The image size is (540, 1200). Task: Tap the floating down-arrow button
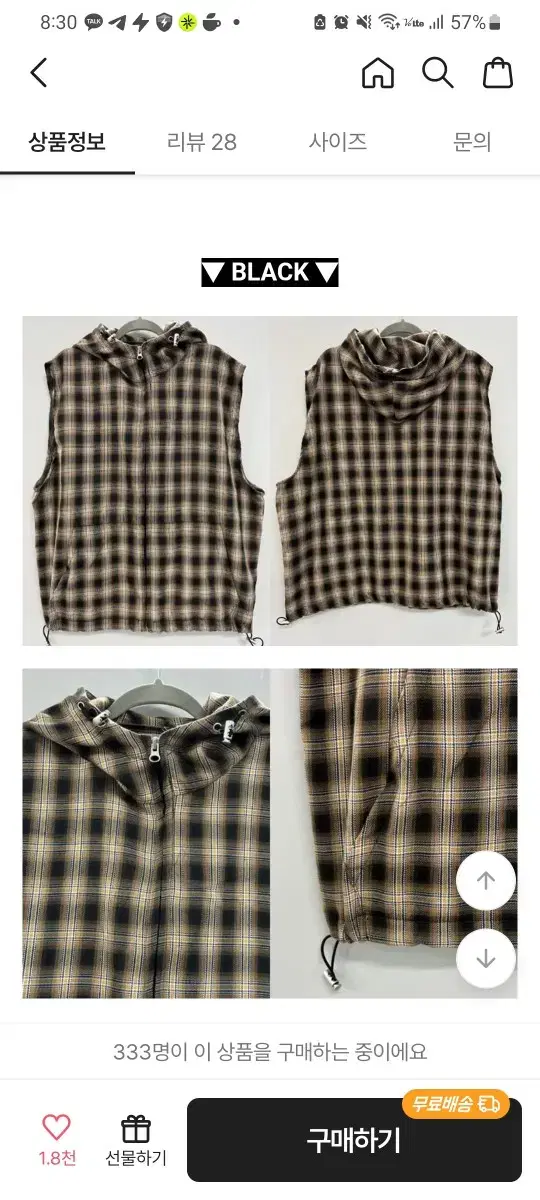(x=486, y=959)
